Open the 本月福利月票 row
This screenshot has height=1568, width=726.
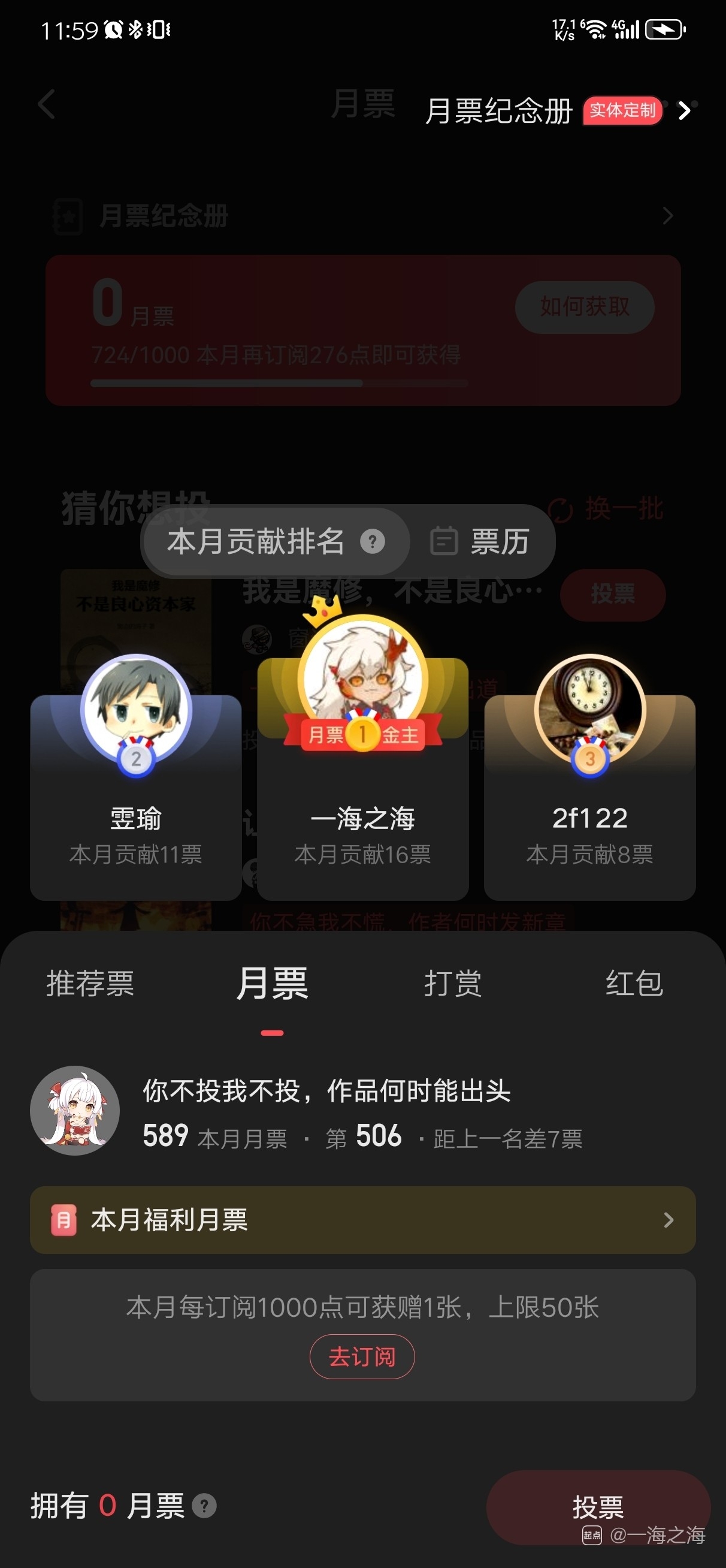[x=362, y=1219]
